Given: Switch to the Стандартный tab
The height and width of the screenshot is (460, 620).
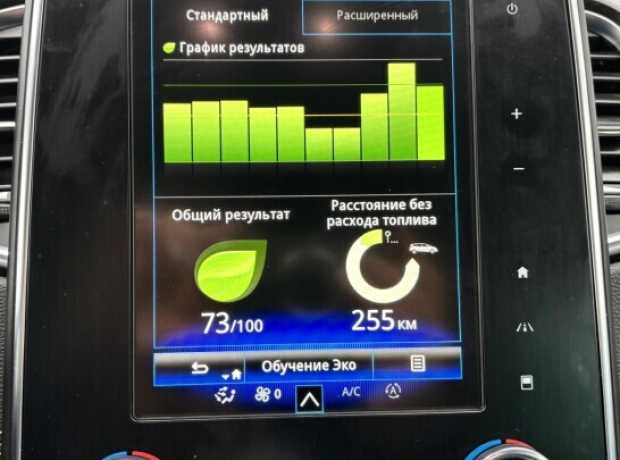Looking at the screenshot, I should [228, 15].
